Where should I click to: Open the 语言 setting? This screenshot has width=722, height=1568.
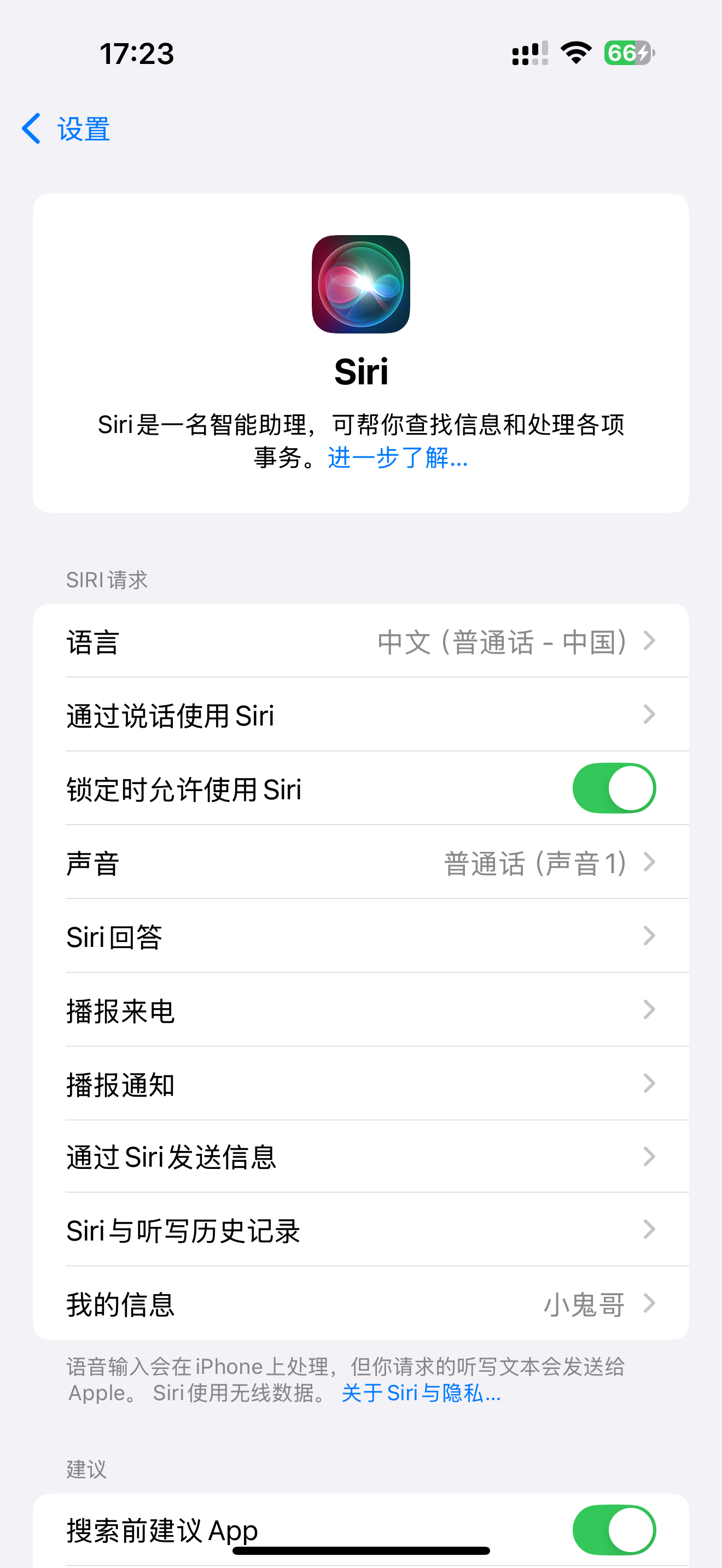(x=360, y=641)
